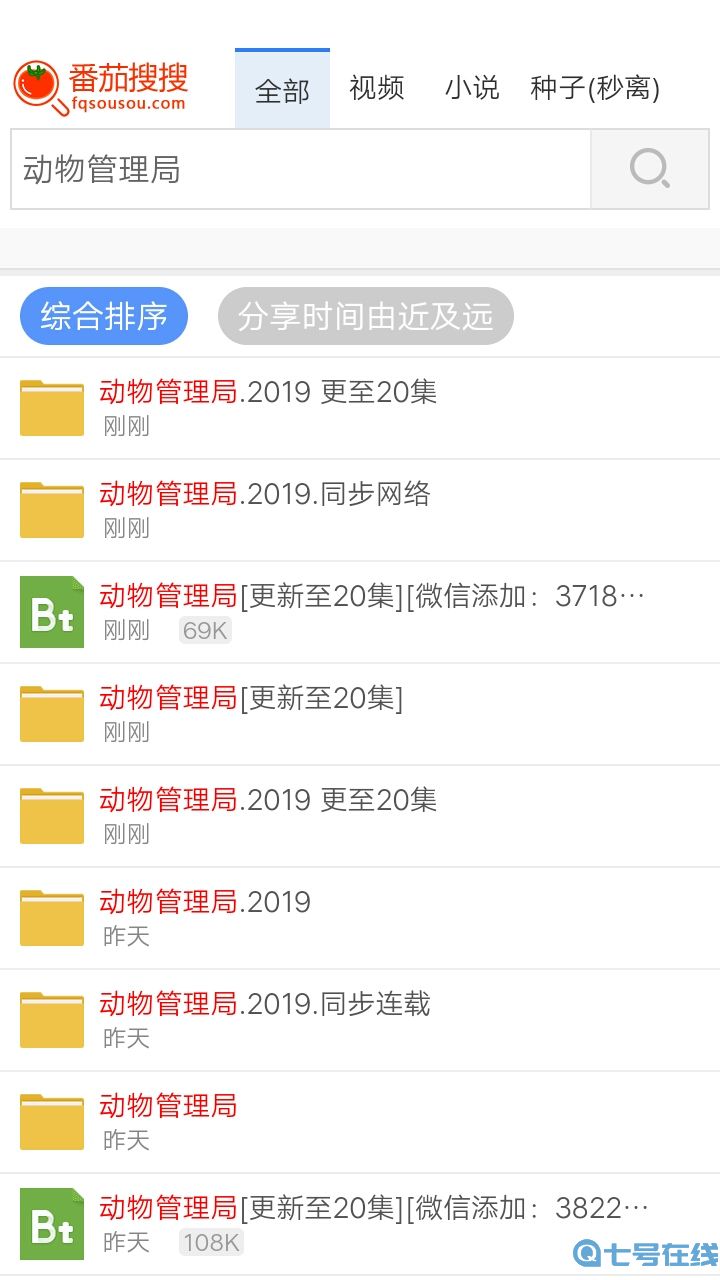Switch to the 视频 tab
This screenshot has width=720, height=1280.
pyautogui.click(x=377, y=89)
